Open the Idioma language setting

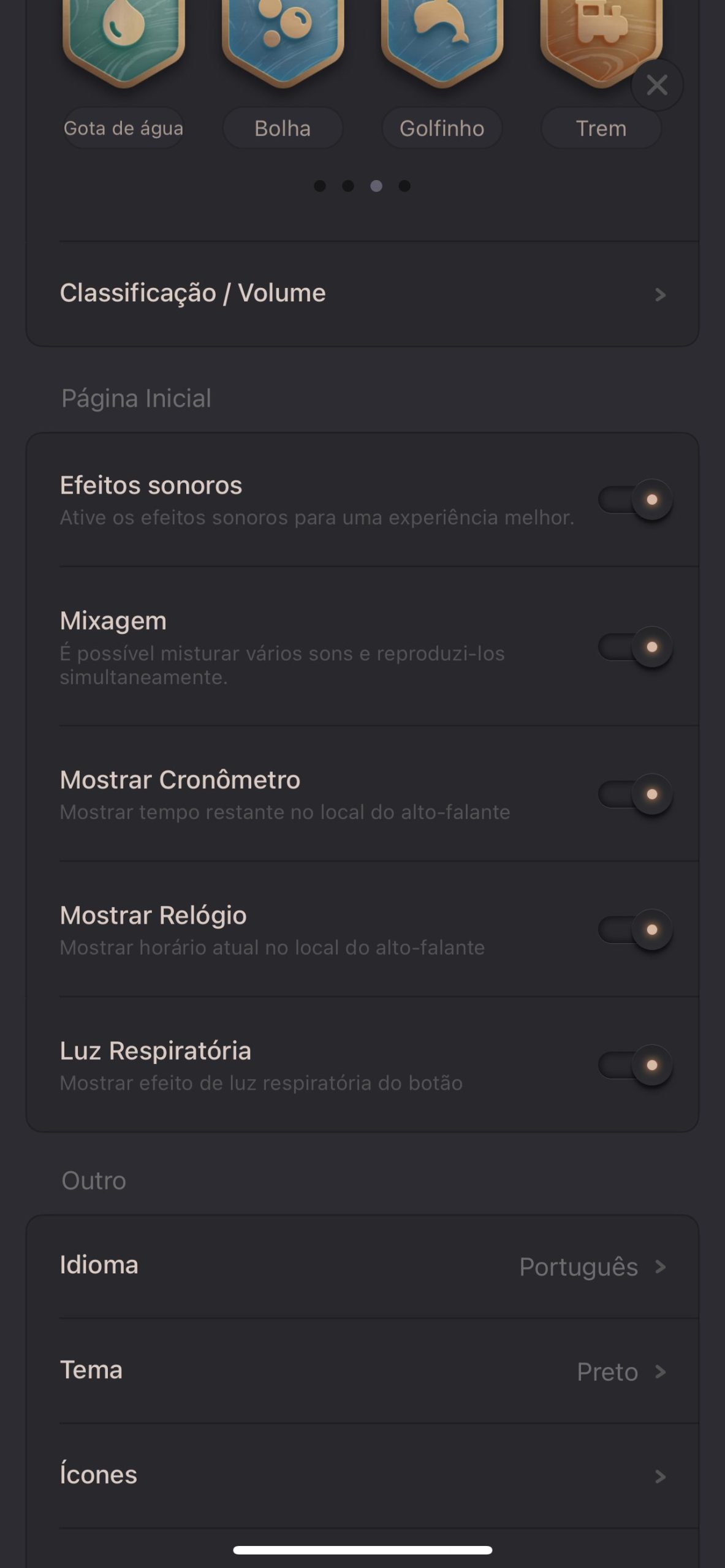coord(362,1266)
